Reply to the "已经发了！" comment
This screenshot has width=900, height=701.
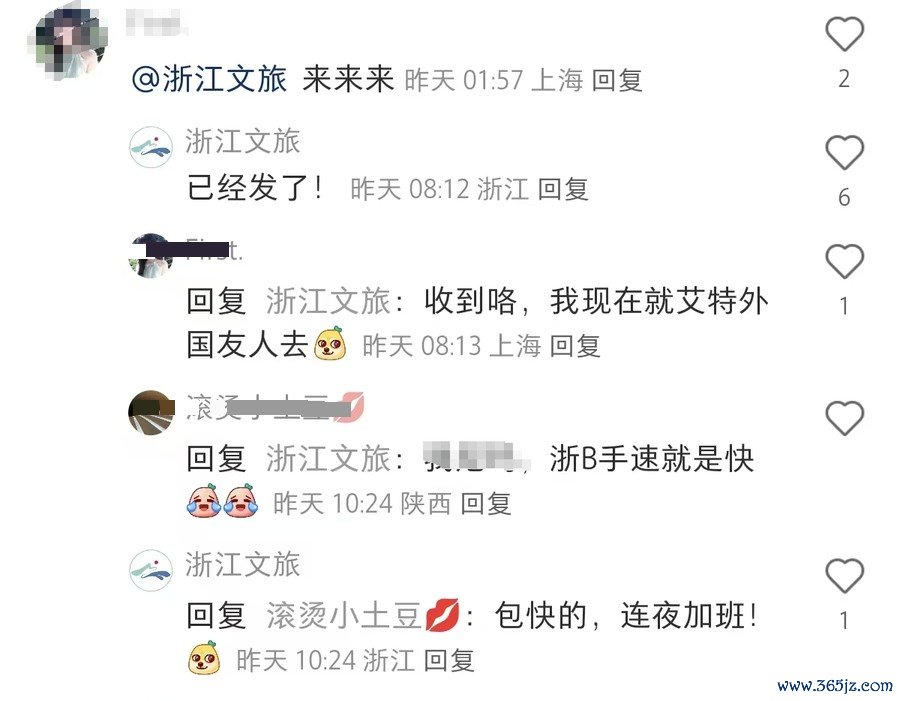(x=563, y=188)
